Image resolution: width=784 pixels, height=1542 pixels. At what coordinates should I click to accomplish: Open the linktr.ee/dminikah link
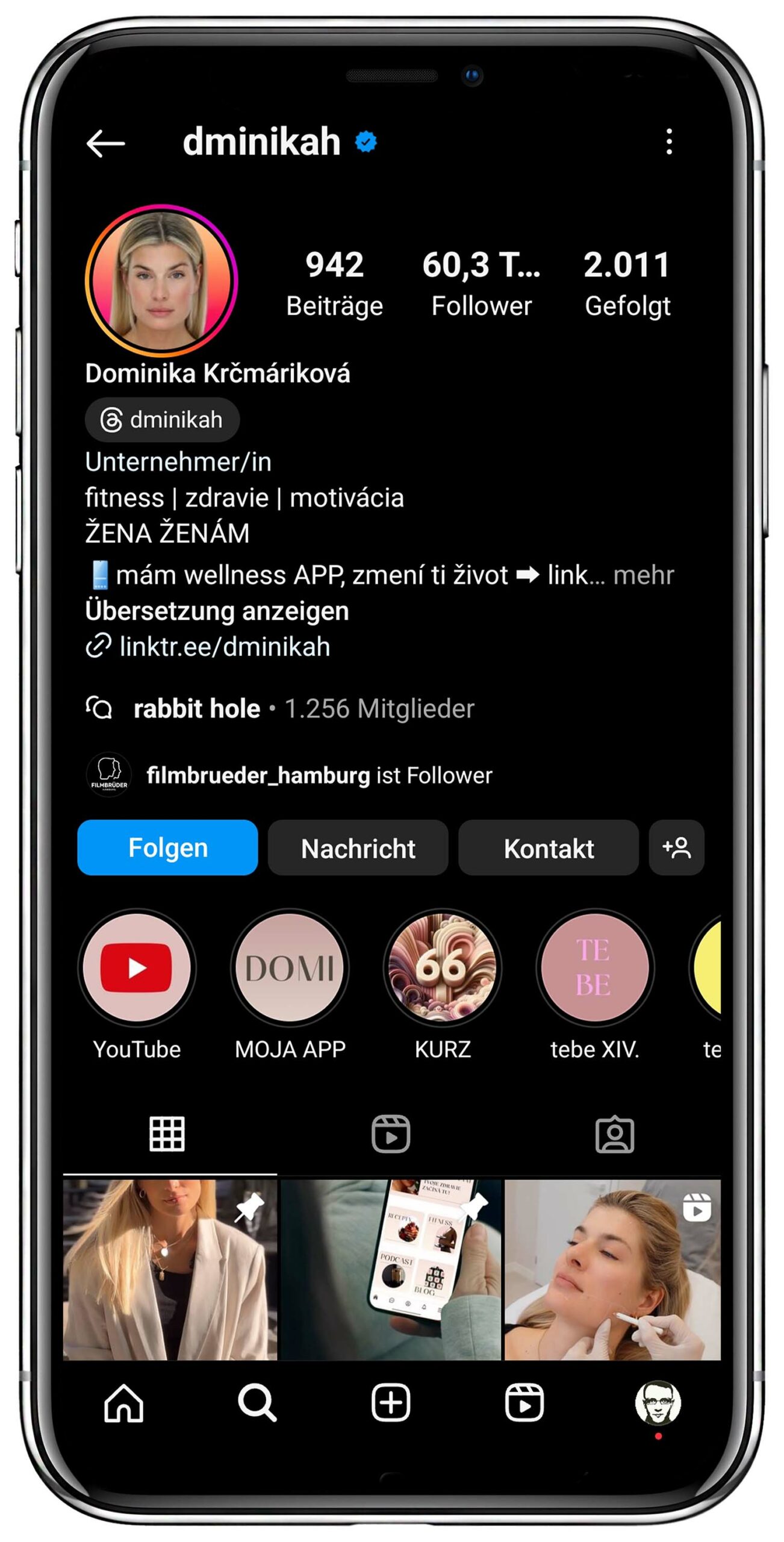[224, 647]
